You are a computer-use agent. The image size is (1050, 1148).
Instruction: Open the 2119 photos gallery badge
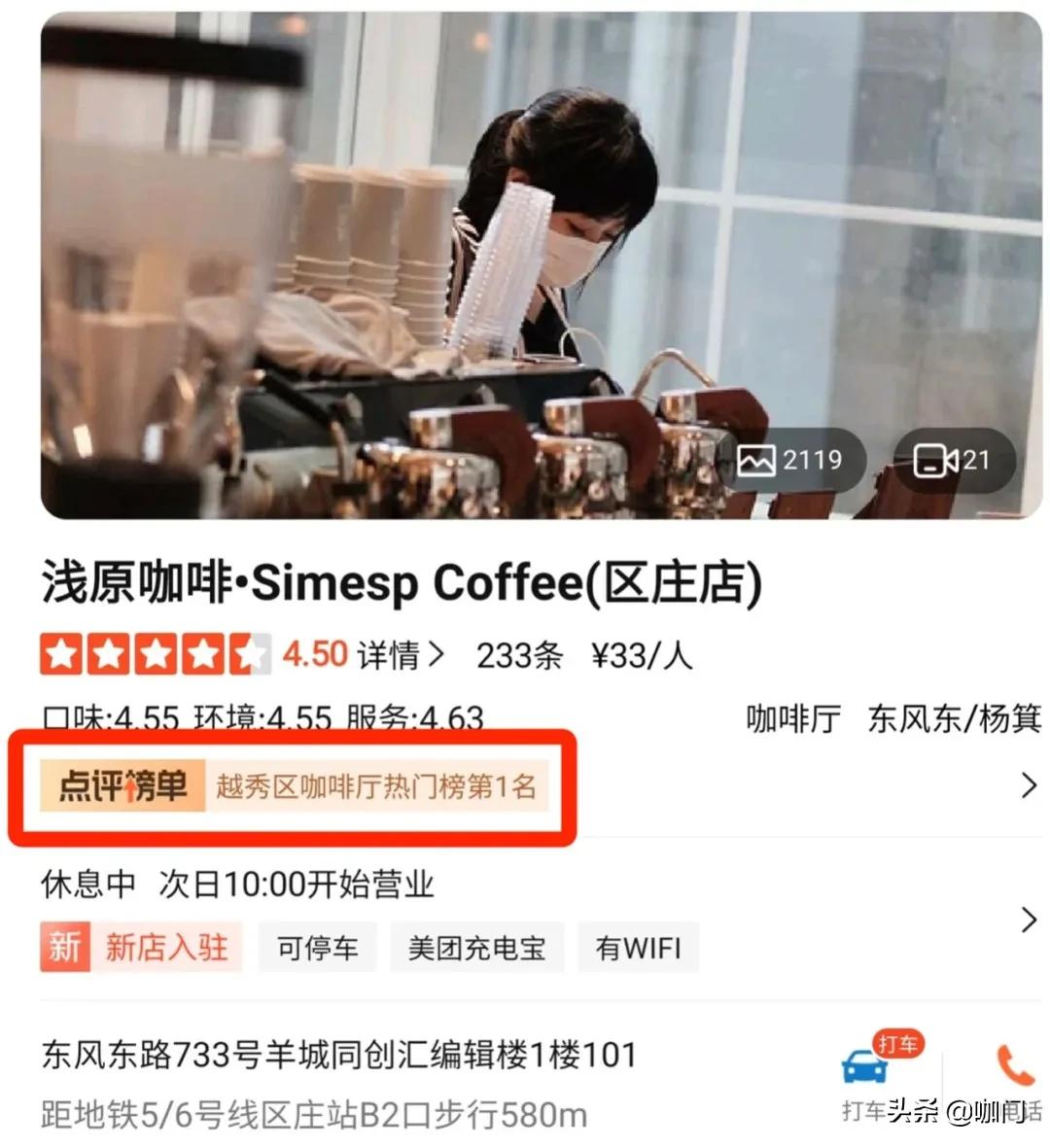790,460
